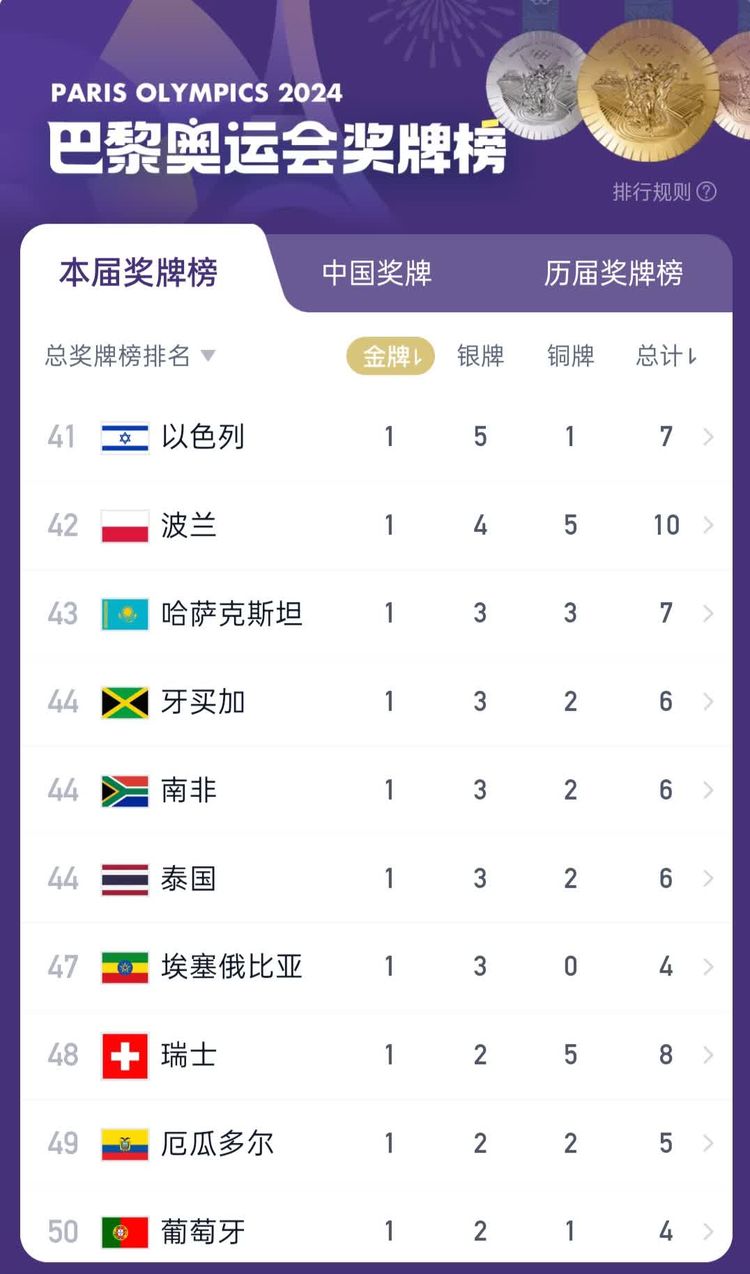Sort by total medals (总计)
The width and height of the screenshot is (750, 1274).
(666, 356)
